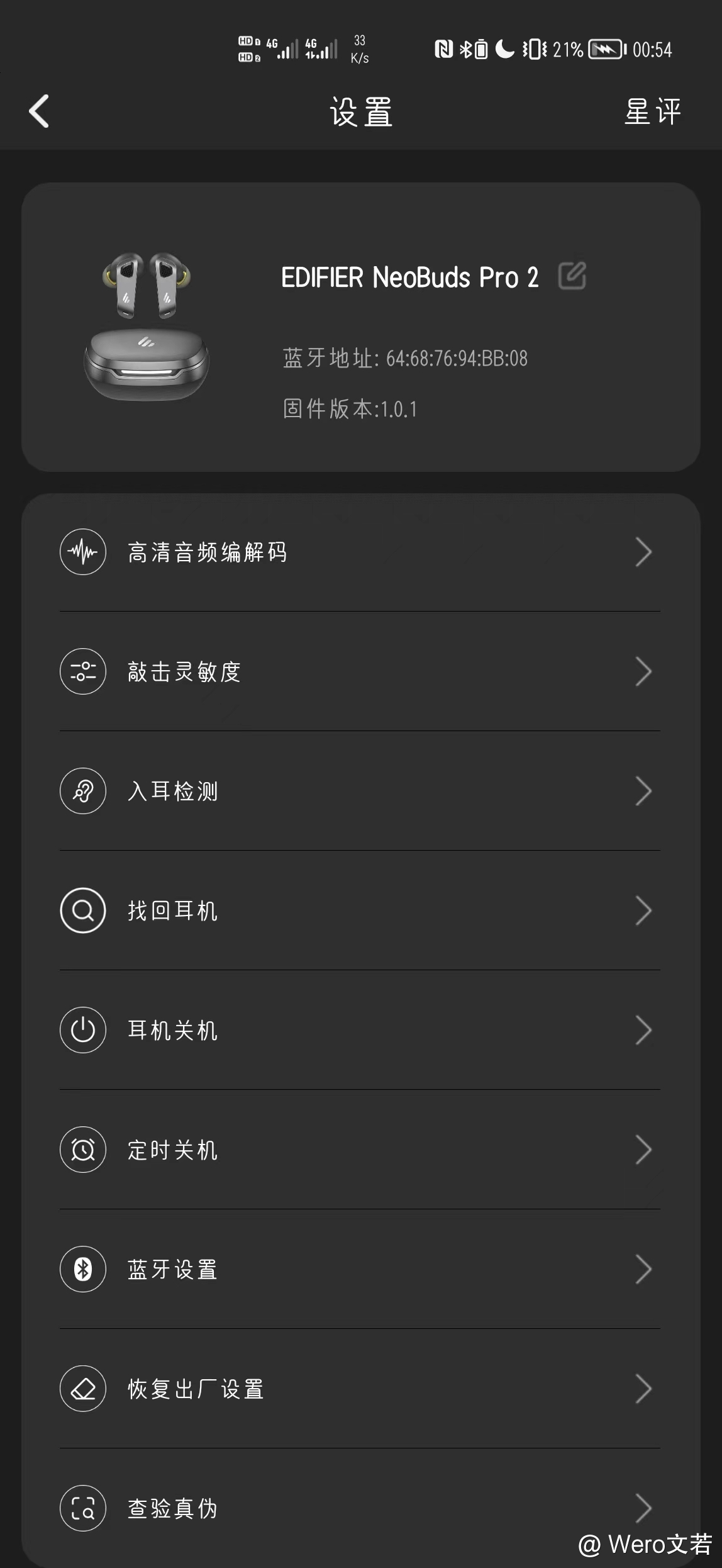Open 查验真伪 verification
Viewport: 722px width, 1568px height.
pos(360,1509)
